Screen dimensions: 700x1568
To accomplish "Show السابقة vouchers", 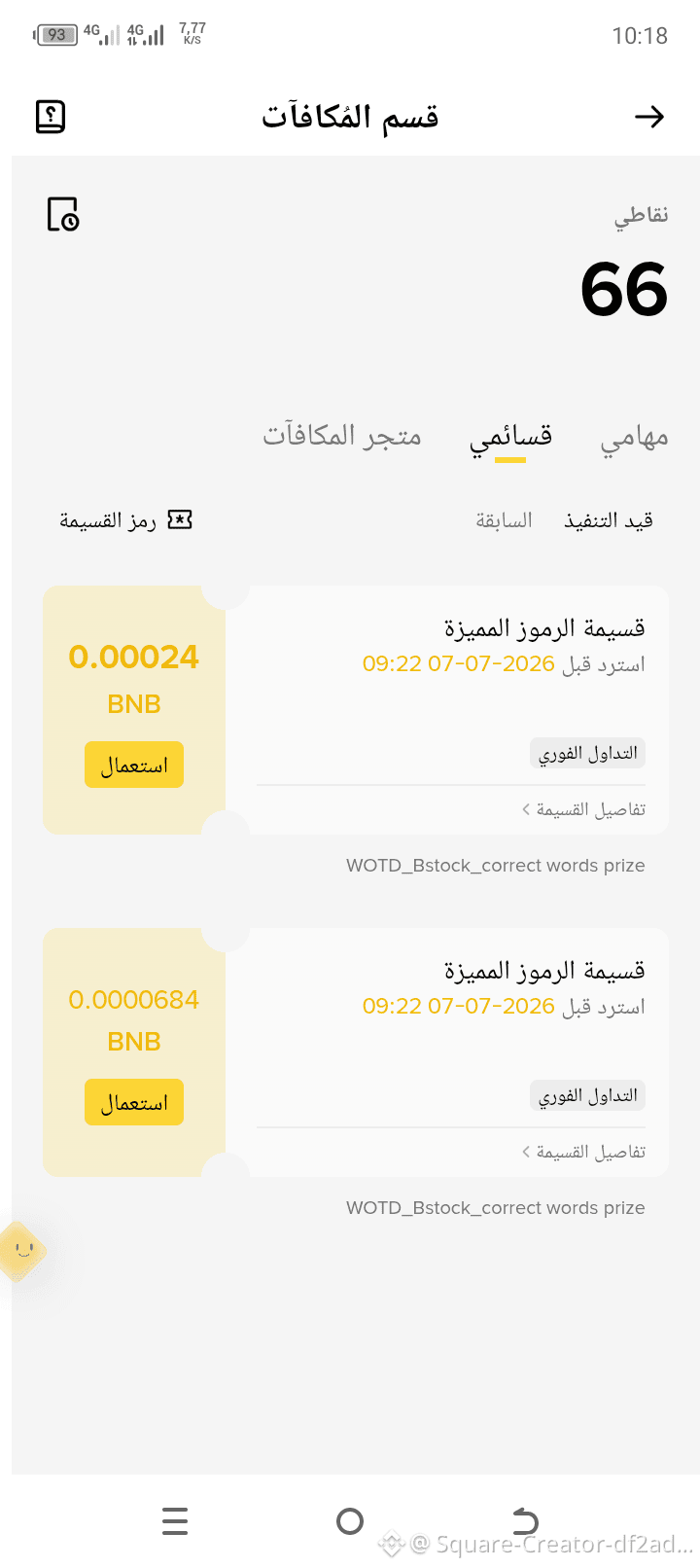I will click(504, 520).
